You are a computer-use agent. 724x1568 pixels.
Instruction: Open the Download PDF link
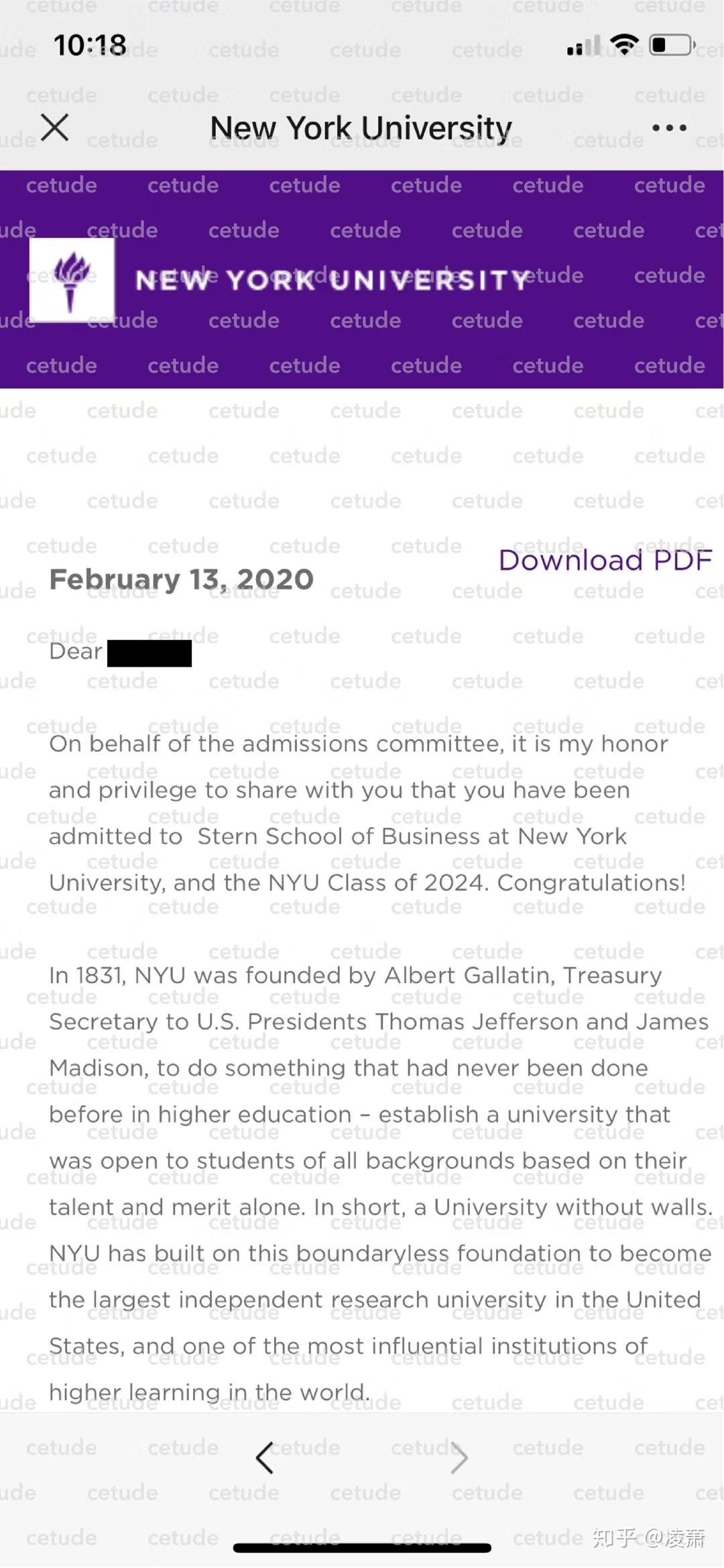[604, 560]
